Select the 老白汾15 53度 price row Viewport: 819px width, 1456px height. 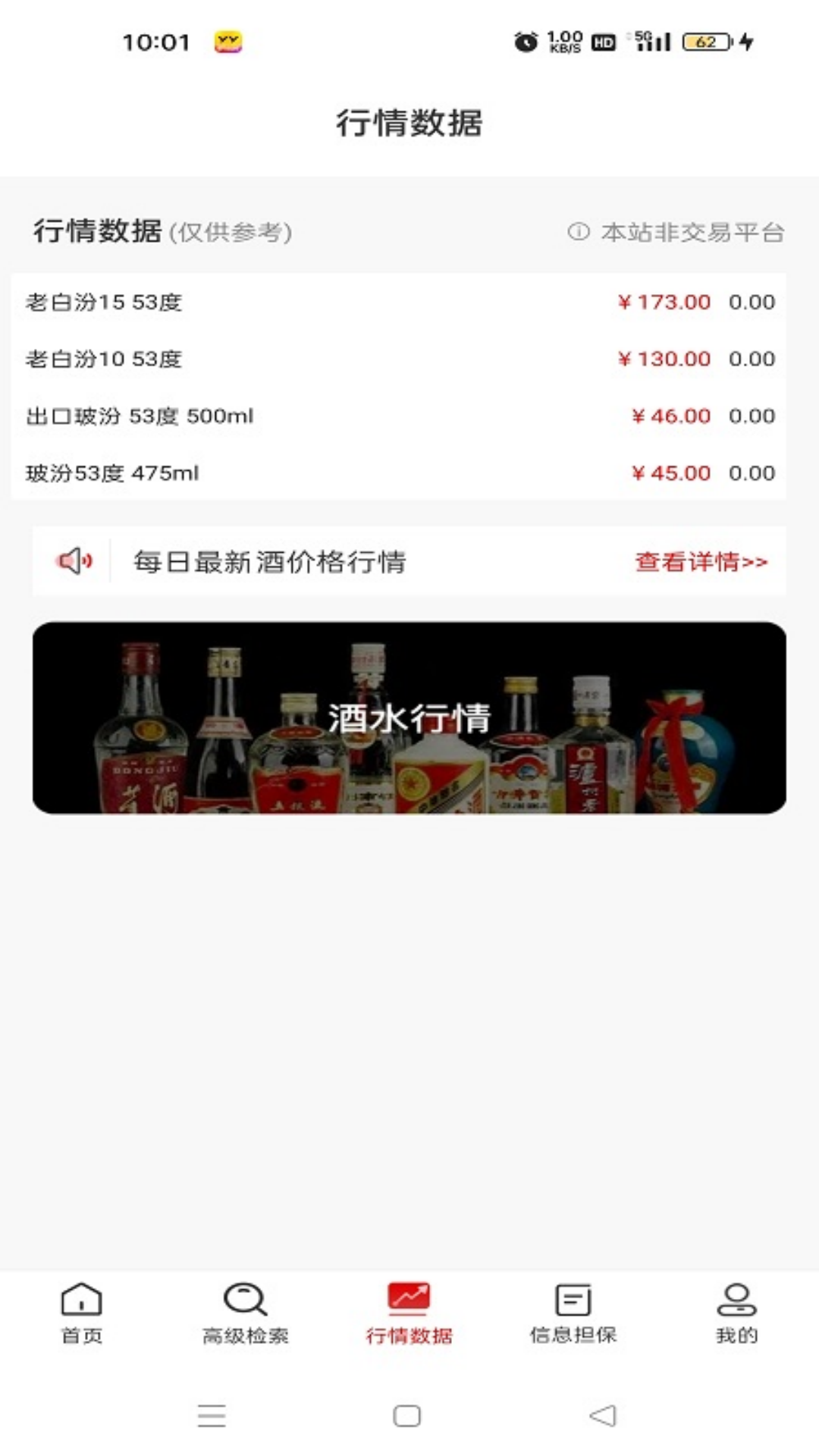tap(409, 301)
